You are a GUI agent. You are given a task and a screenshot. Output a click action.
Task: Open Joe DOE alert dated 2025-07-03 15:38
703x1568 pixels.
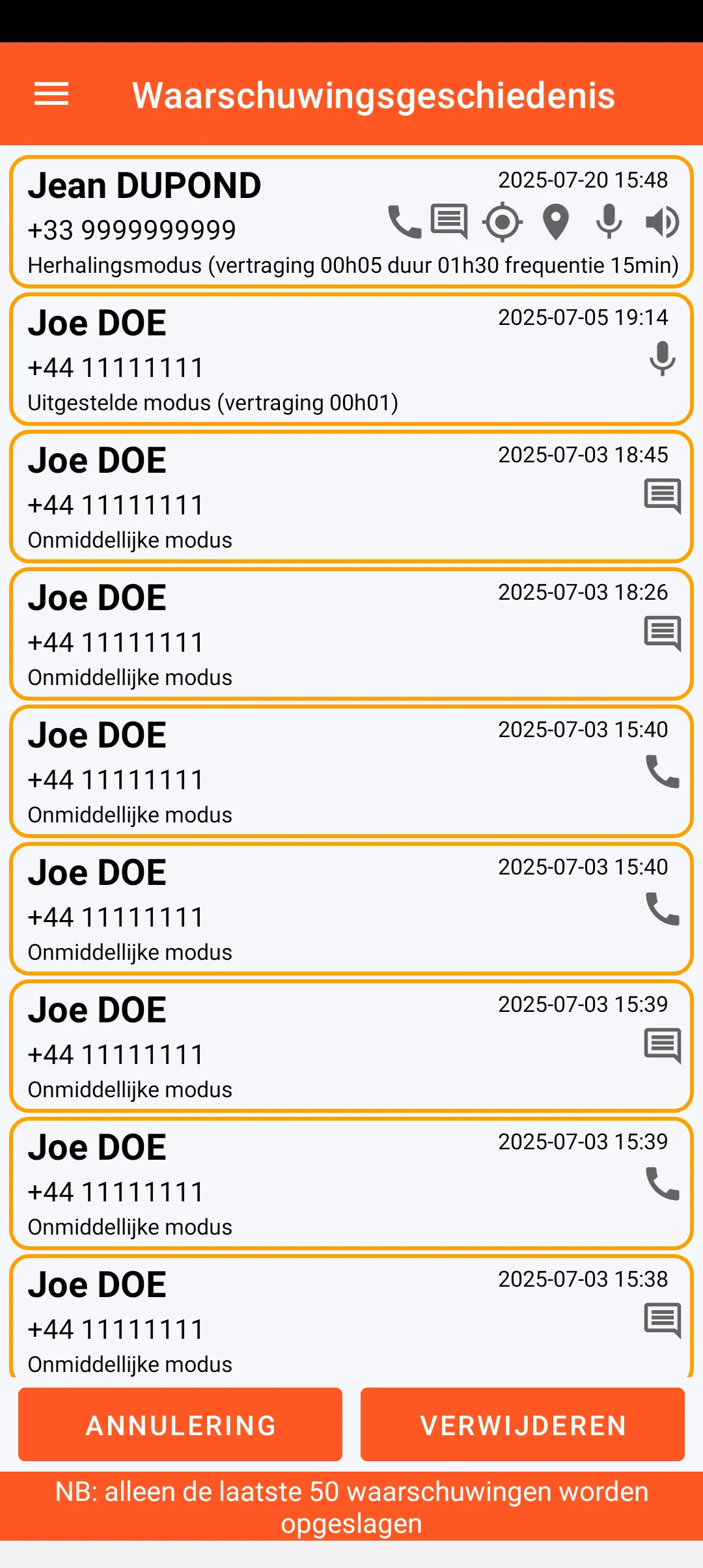coord(351,1319)
